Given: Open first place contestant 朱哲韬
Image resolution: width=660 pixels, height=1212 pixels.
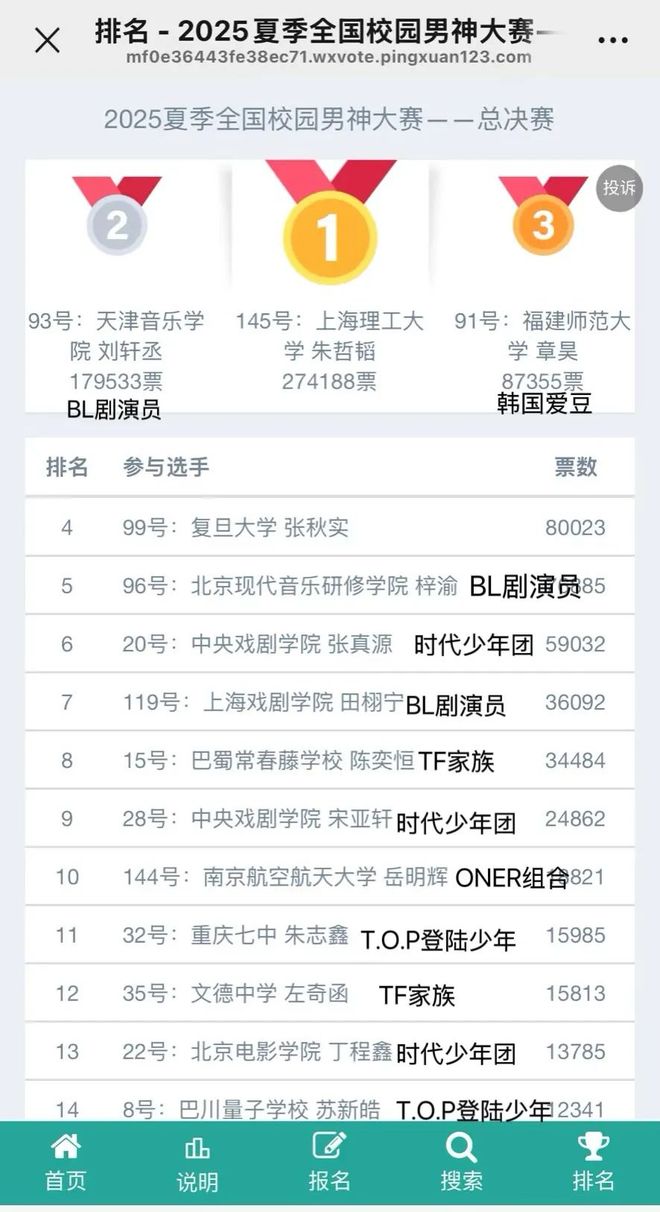Looking at the screenshot, I should coord(329,335).
